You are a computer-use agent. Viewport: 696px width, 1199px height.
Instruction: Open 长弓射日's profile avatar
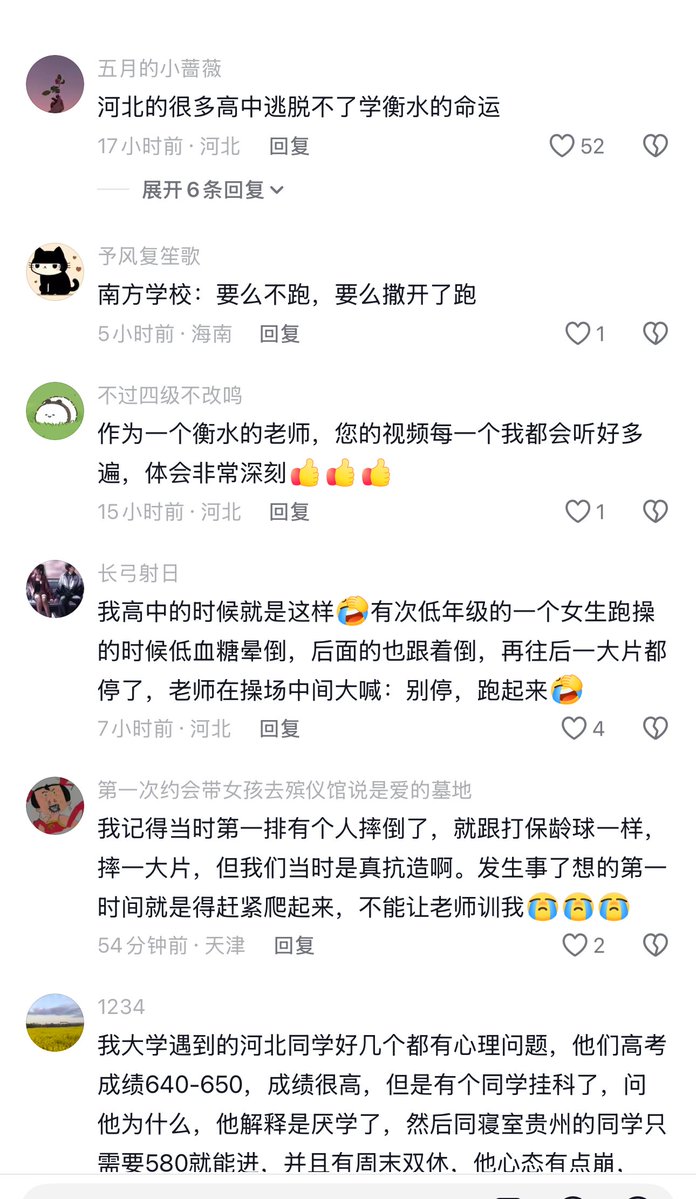coord(55,588)
